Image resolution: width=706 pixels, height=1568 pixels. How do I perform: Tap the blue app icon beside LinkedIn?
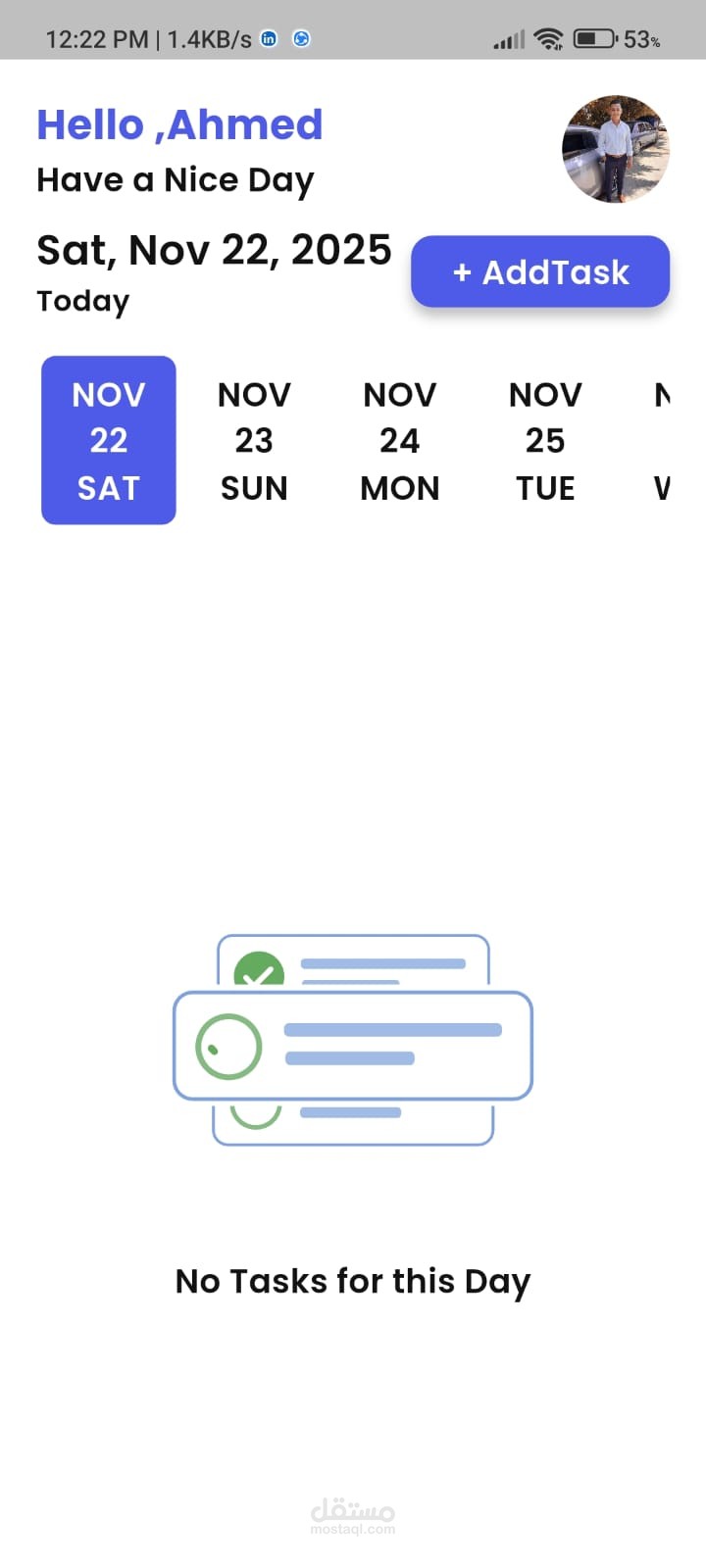click(302, 39)
